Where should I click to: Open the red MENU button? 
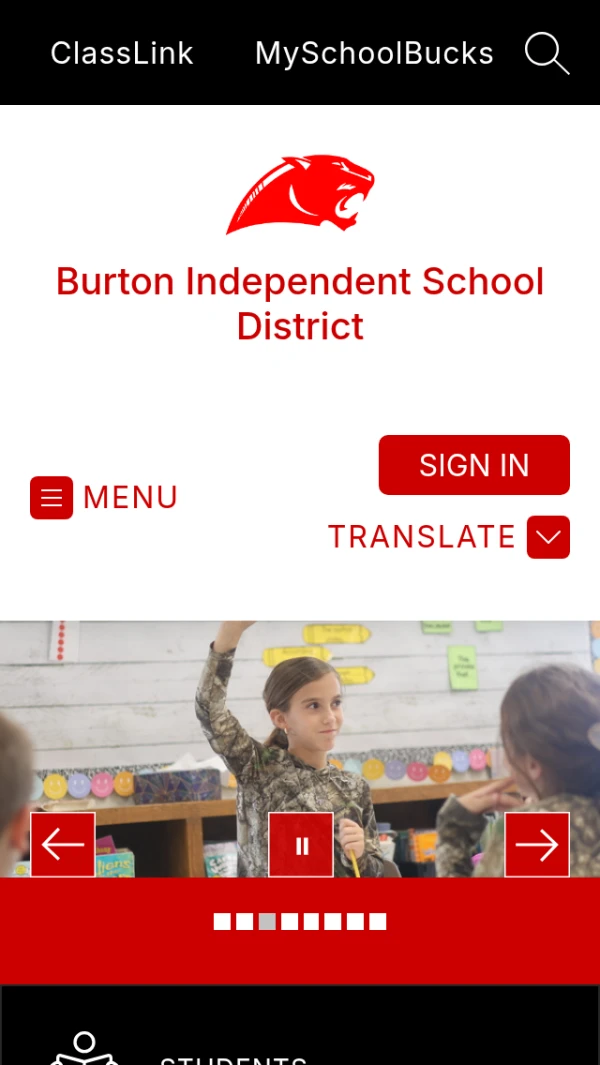click(104, 497)
